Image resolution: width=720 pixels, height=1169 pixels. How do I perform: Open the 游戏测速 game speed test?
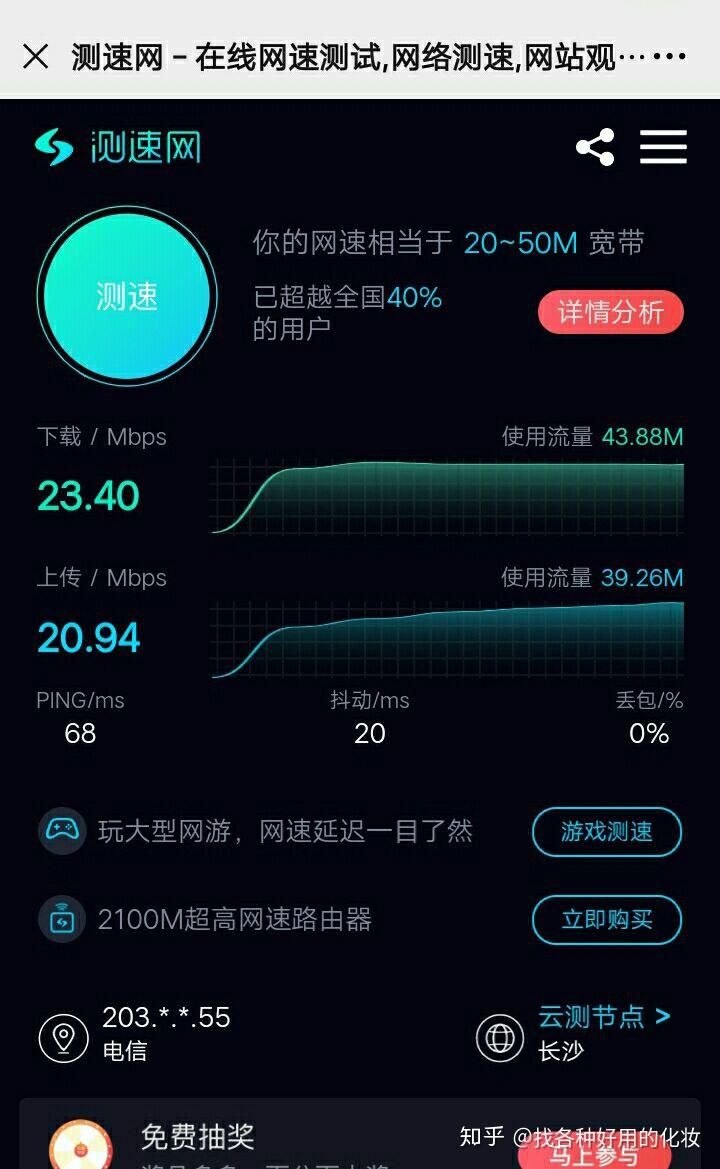pos(606,832)
